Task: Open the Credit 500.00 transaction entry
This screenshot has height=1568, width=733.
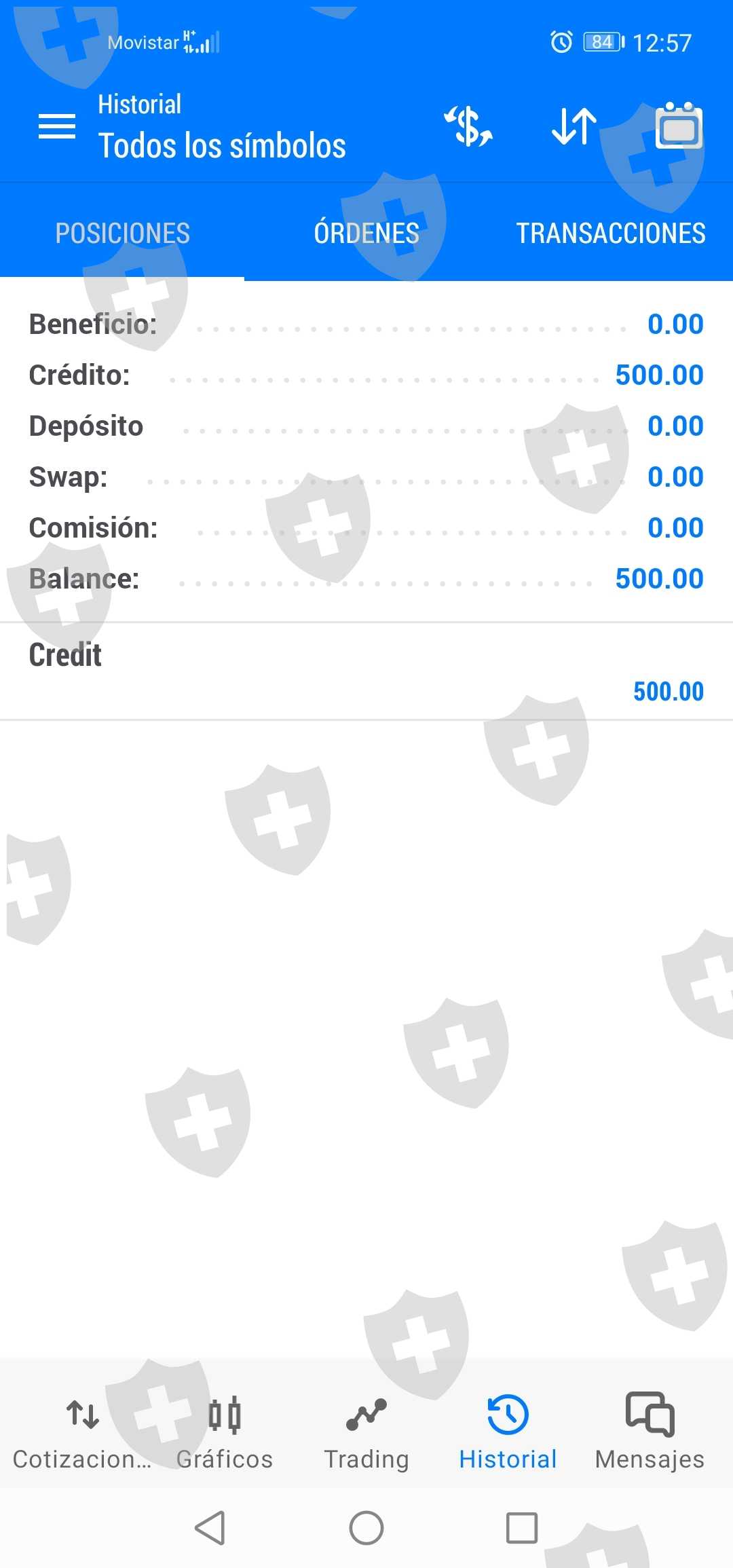Action: [366, 672]
